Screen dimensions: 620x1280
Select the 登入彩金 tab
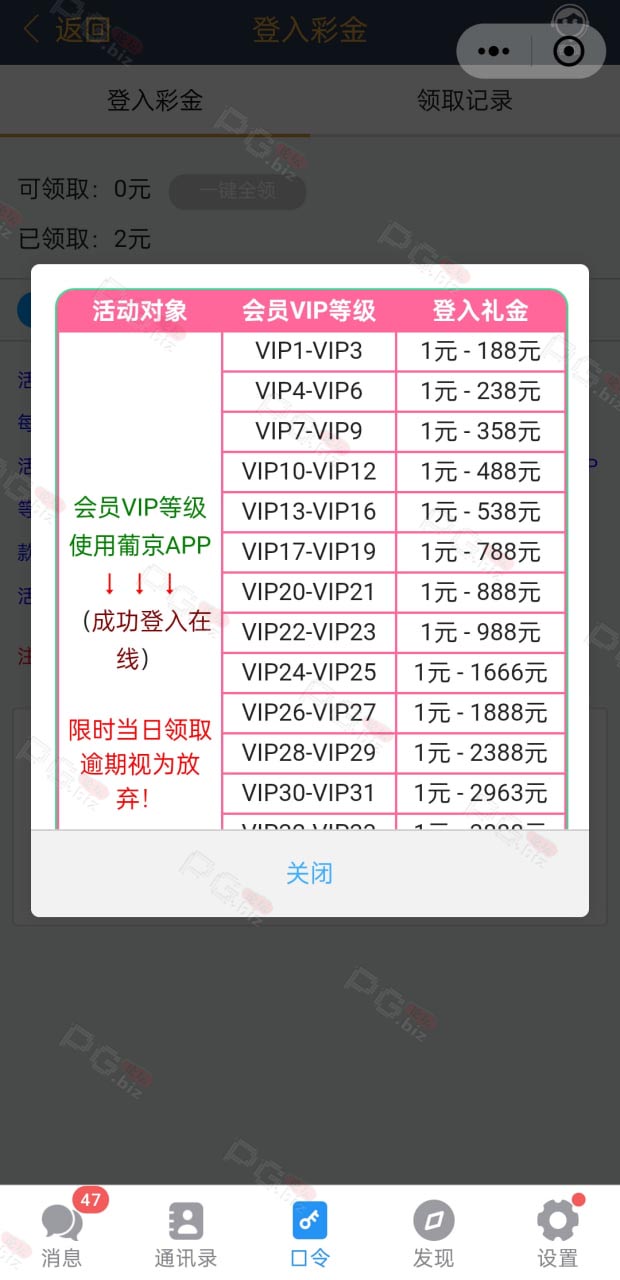pos(155,100)
